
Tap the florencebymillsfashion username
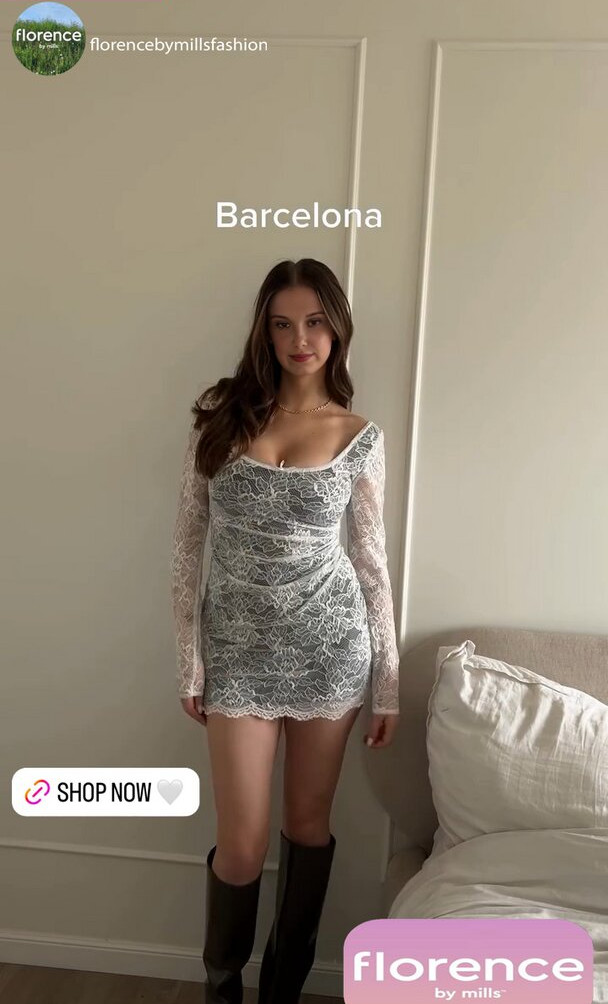point(179,44)
